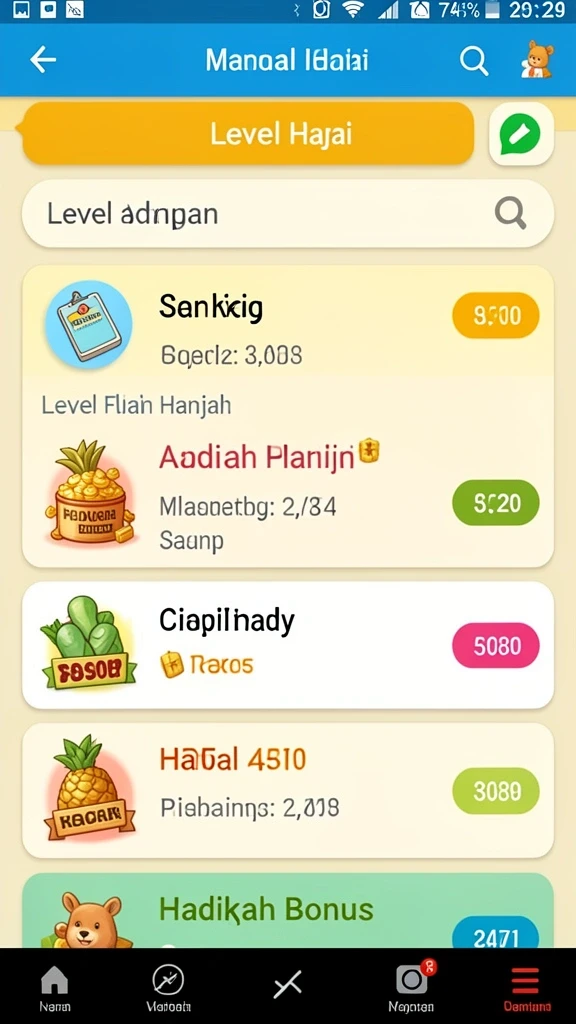Open search from the top bar
This screenshot has height=1024, width=576.
473,61
